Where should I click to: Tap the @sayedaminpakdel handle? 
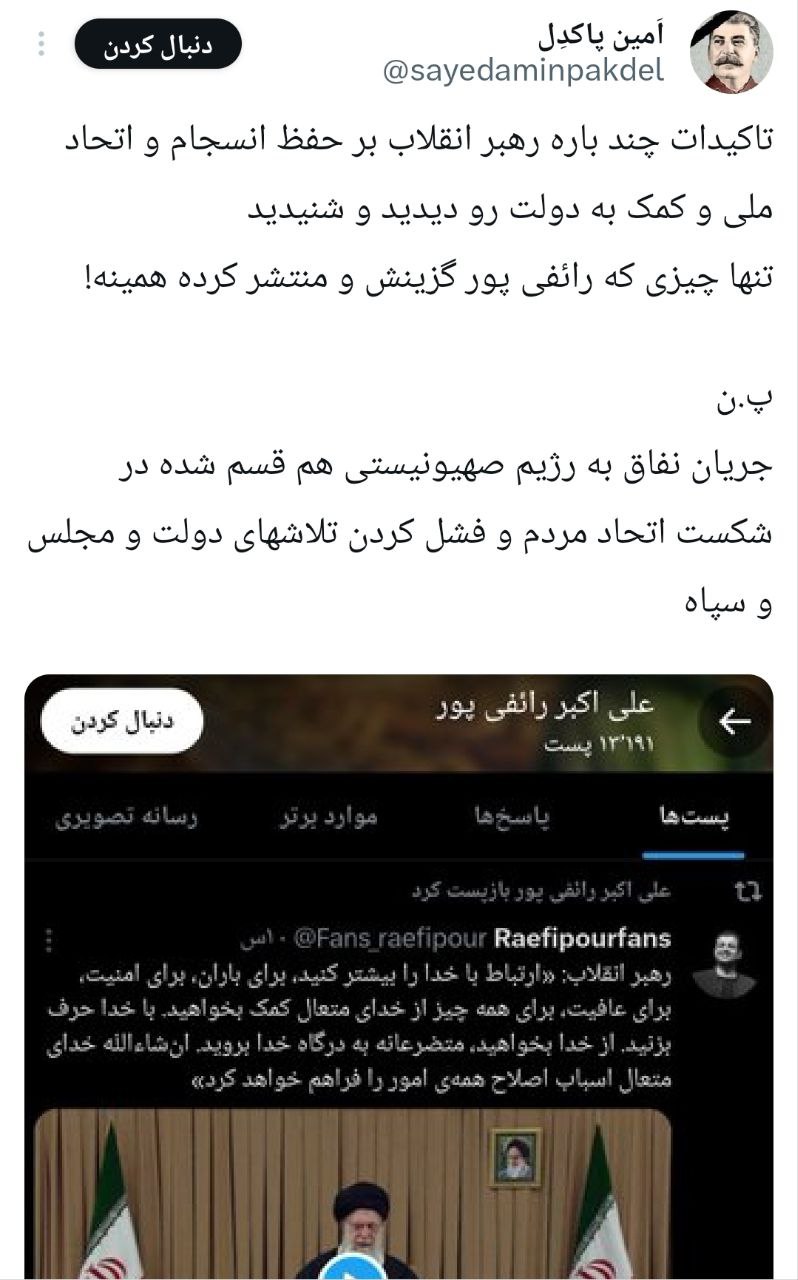pyautogui.click(x=522, y=72)
